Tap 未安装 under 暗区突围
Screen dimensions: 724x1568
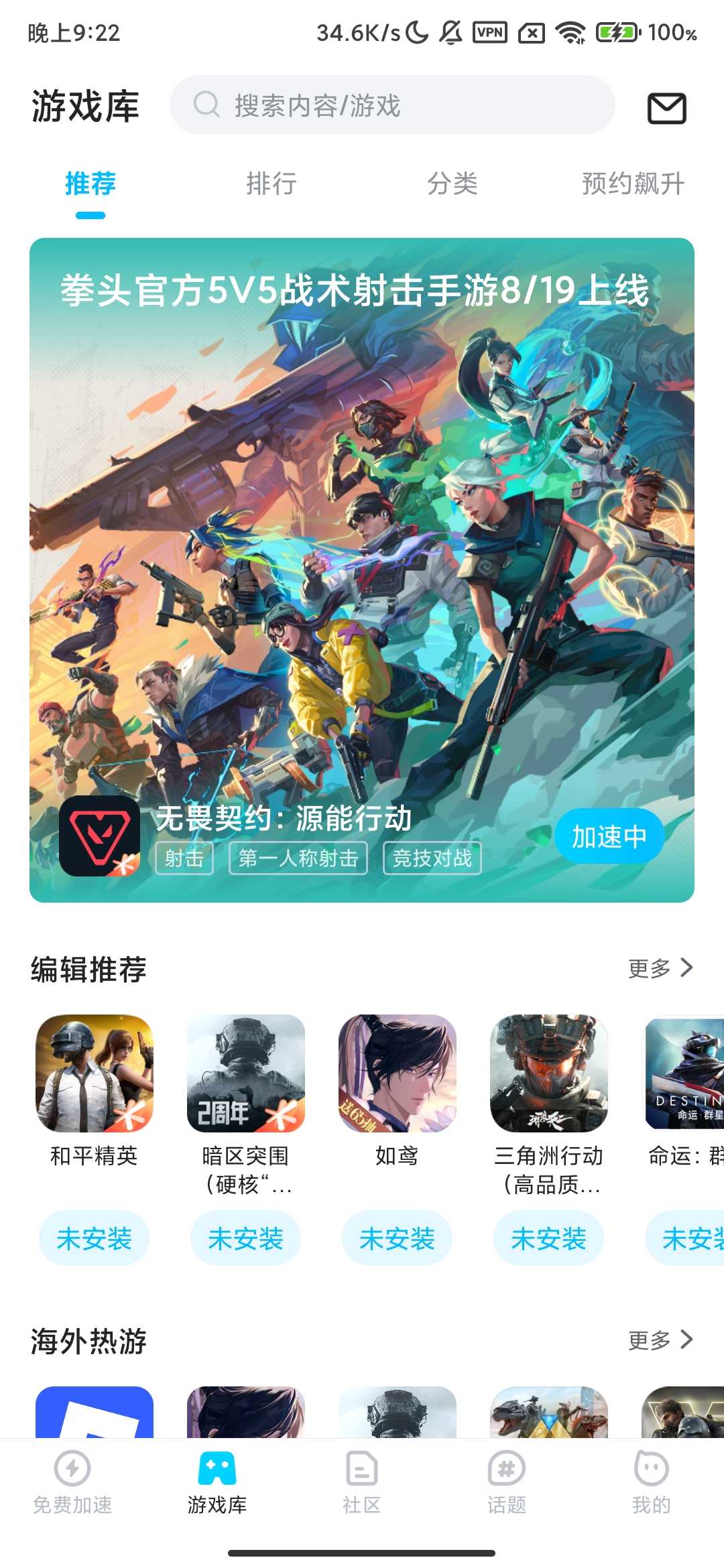click(x=245, y=1238)
